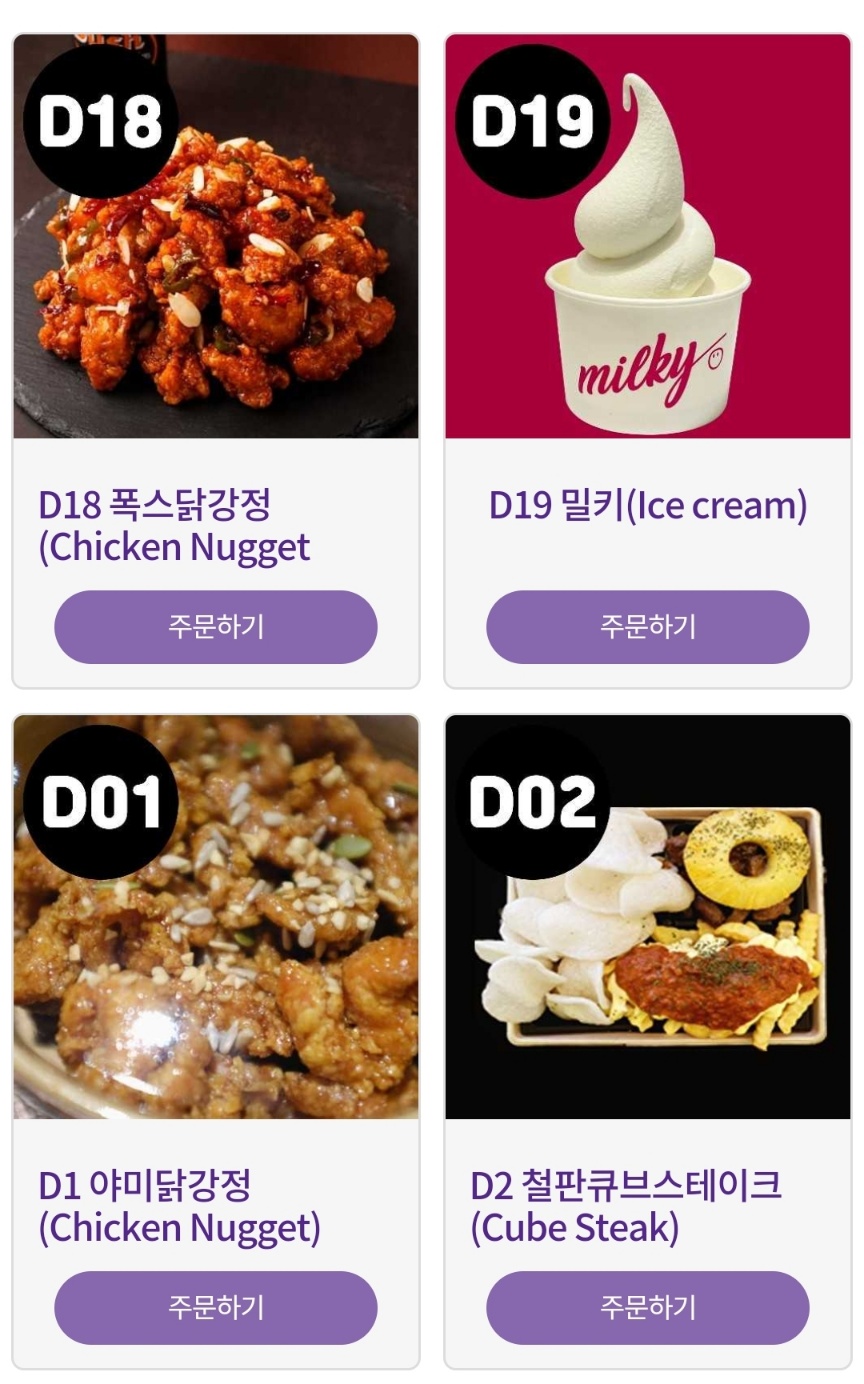Select the D19 menu card

648,350
